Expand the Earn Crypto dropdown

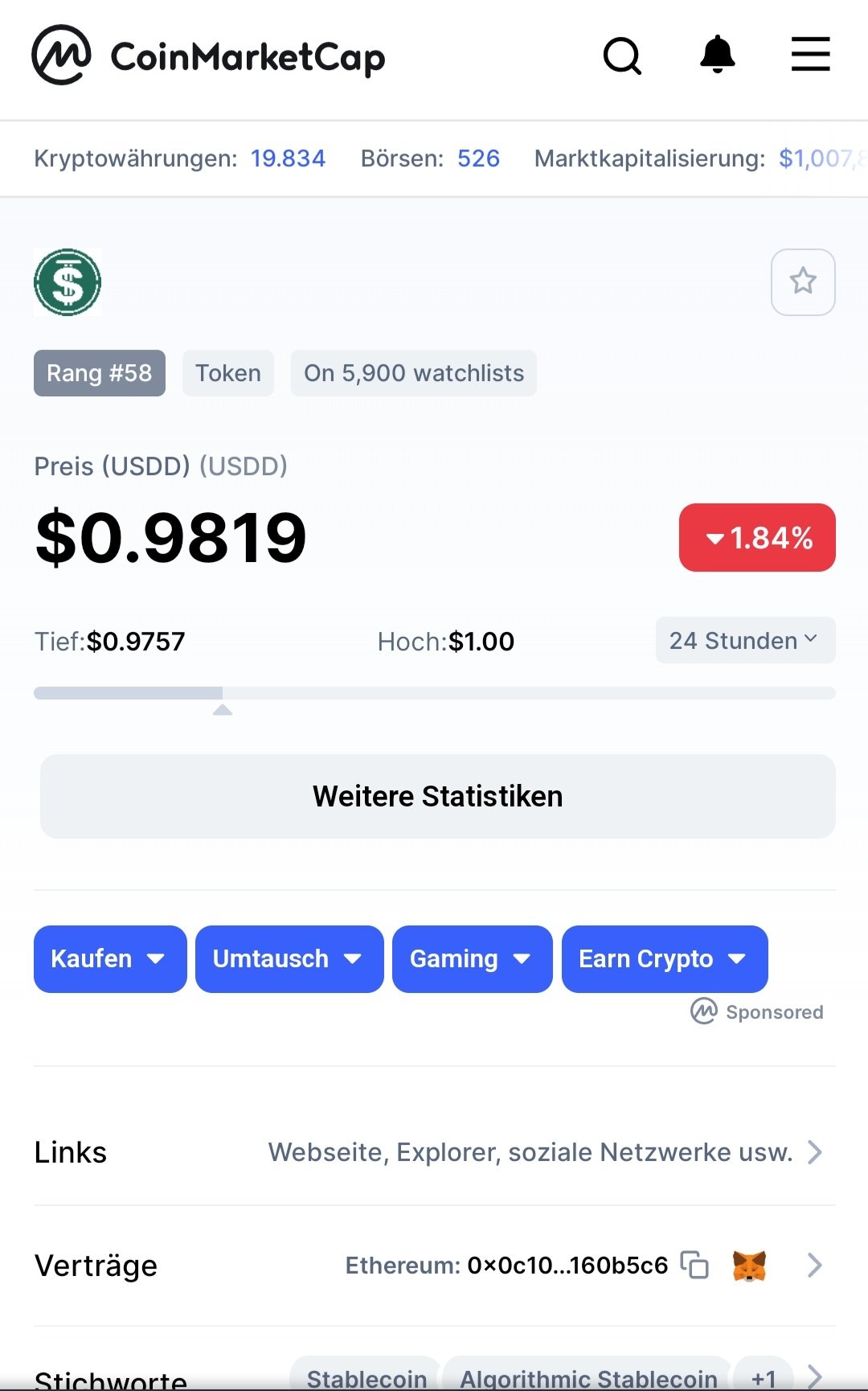665,958
